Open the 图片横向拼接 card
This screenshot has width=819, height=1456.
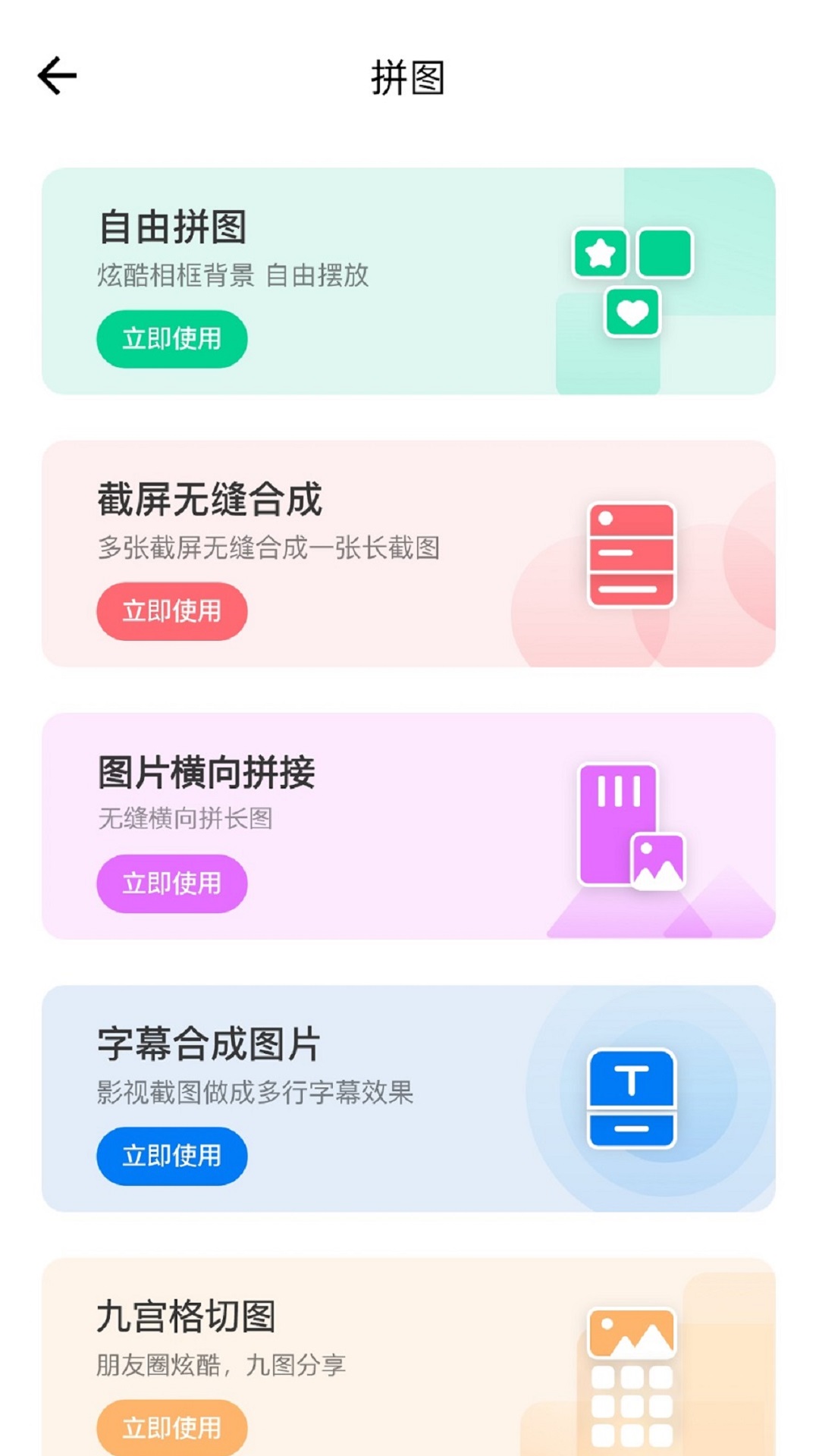tap(409, 827)
